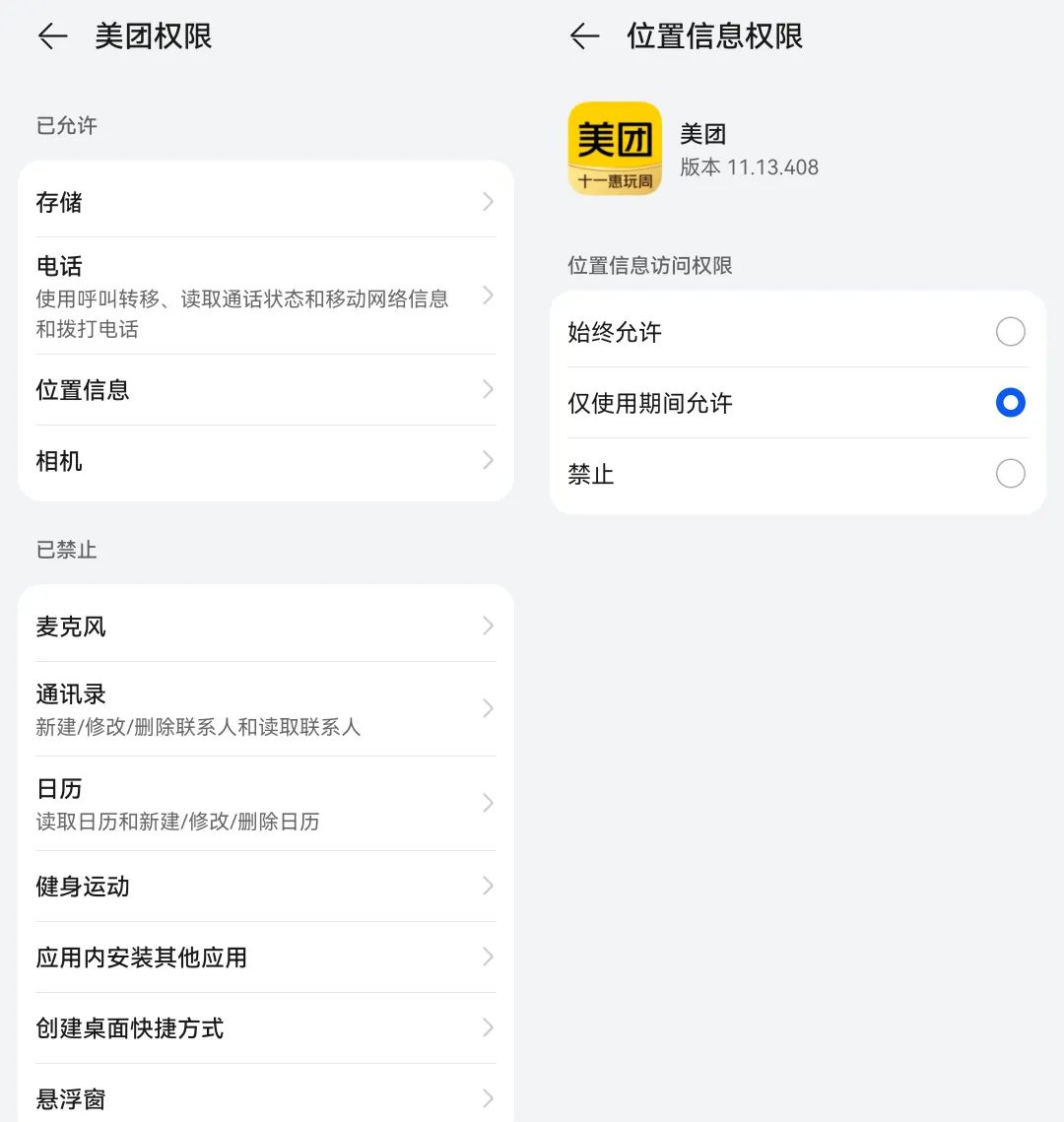
Task: Open 应用内安装其他应用 permission
Action: [265, 957]
